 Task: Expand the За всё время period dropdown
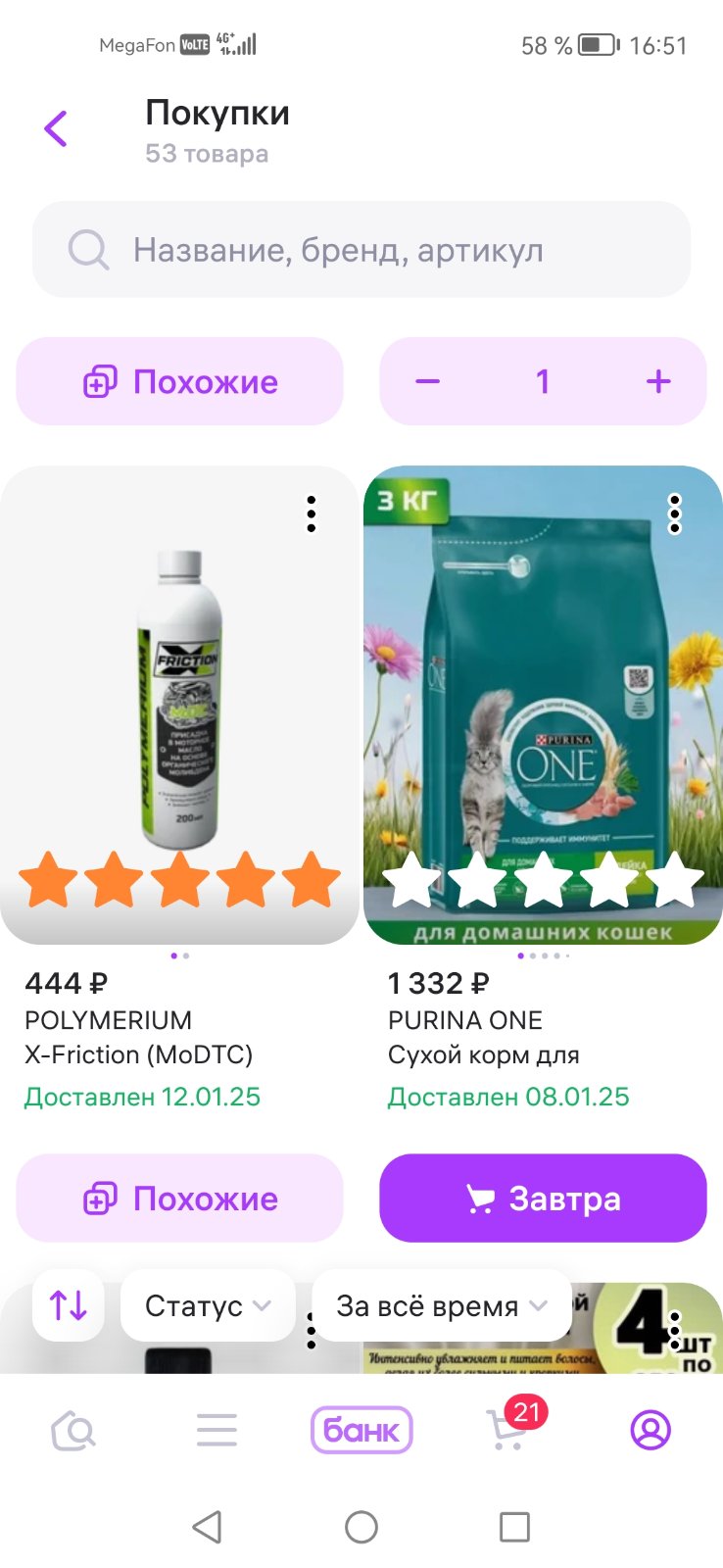pos(442,1305)
